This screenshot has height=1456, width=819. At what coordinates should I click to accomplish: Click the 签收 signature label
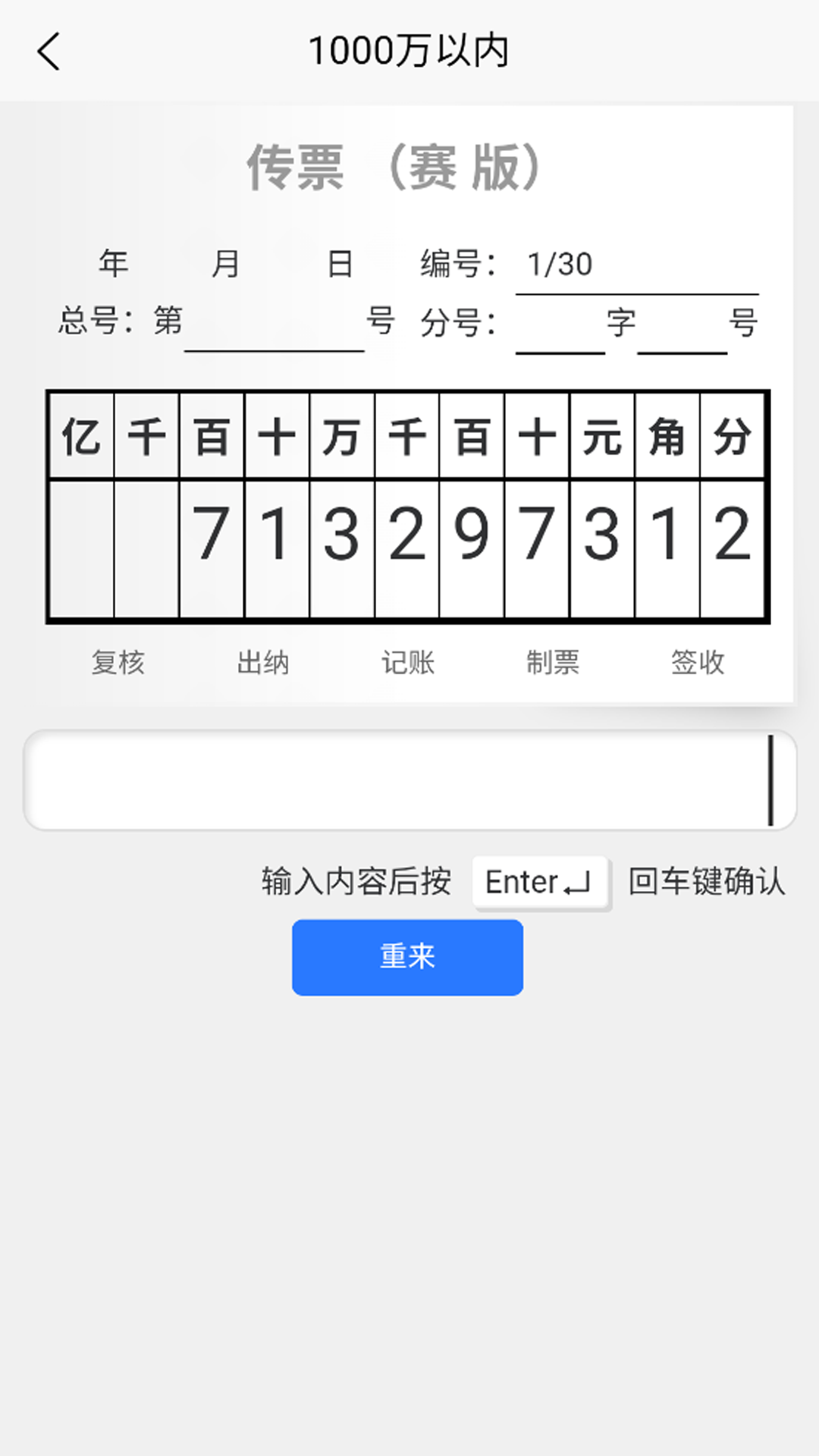[x=698, y=663]
